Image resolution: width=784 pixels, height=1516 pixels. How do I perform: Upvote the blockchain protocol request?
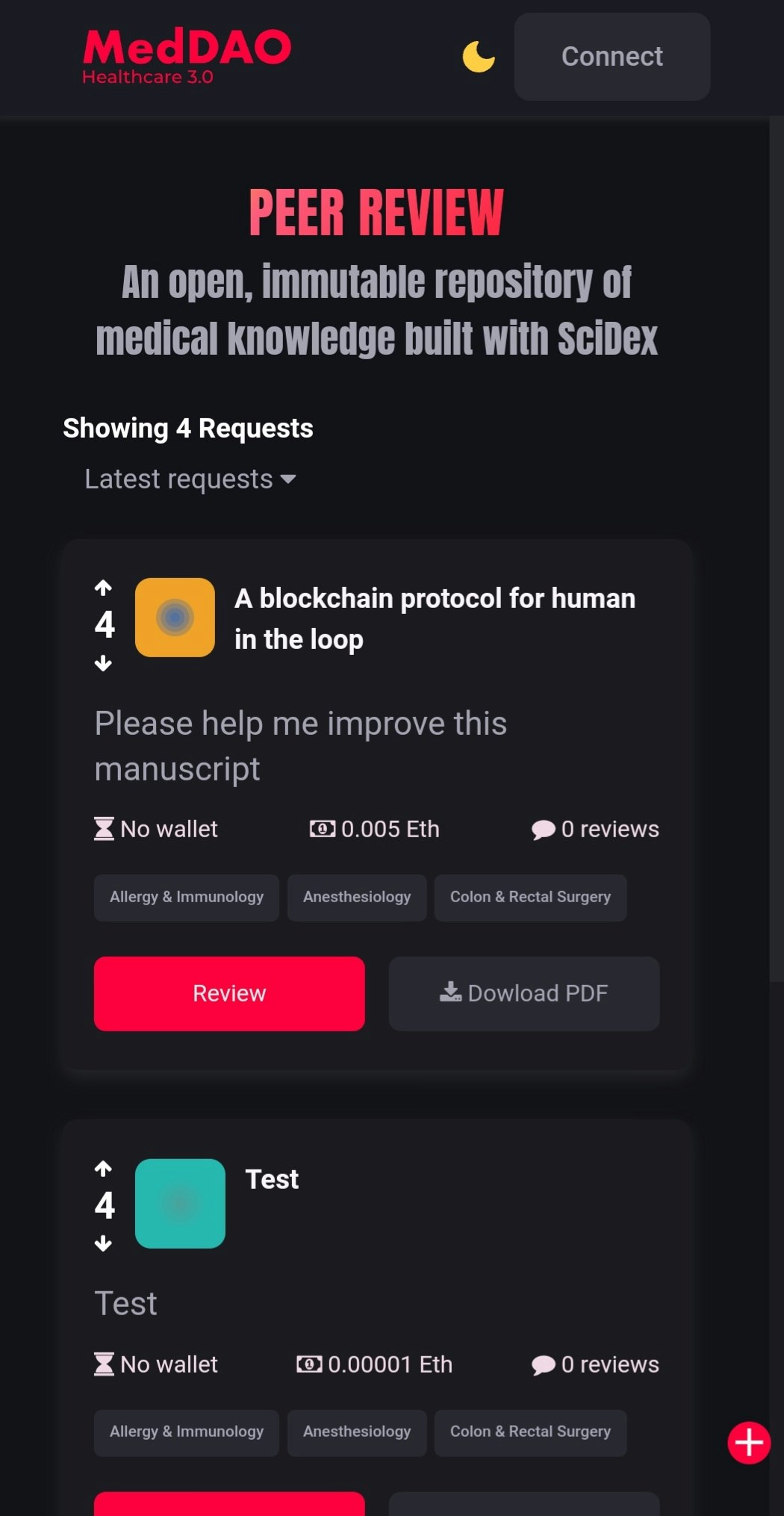[103, 588]
